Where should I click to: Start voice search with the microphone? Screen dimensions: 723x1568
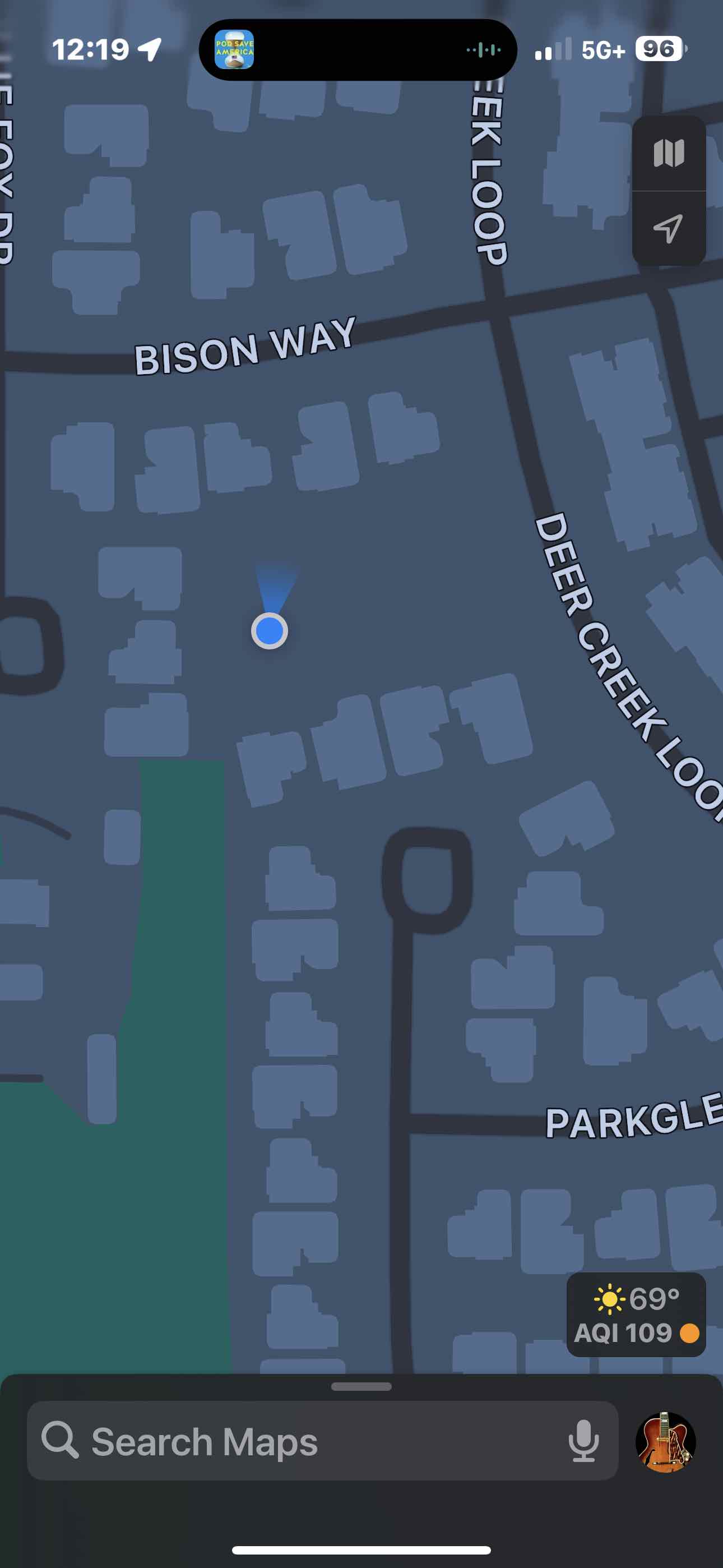coord(583,1441)
